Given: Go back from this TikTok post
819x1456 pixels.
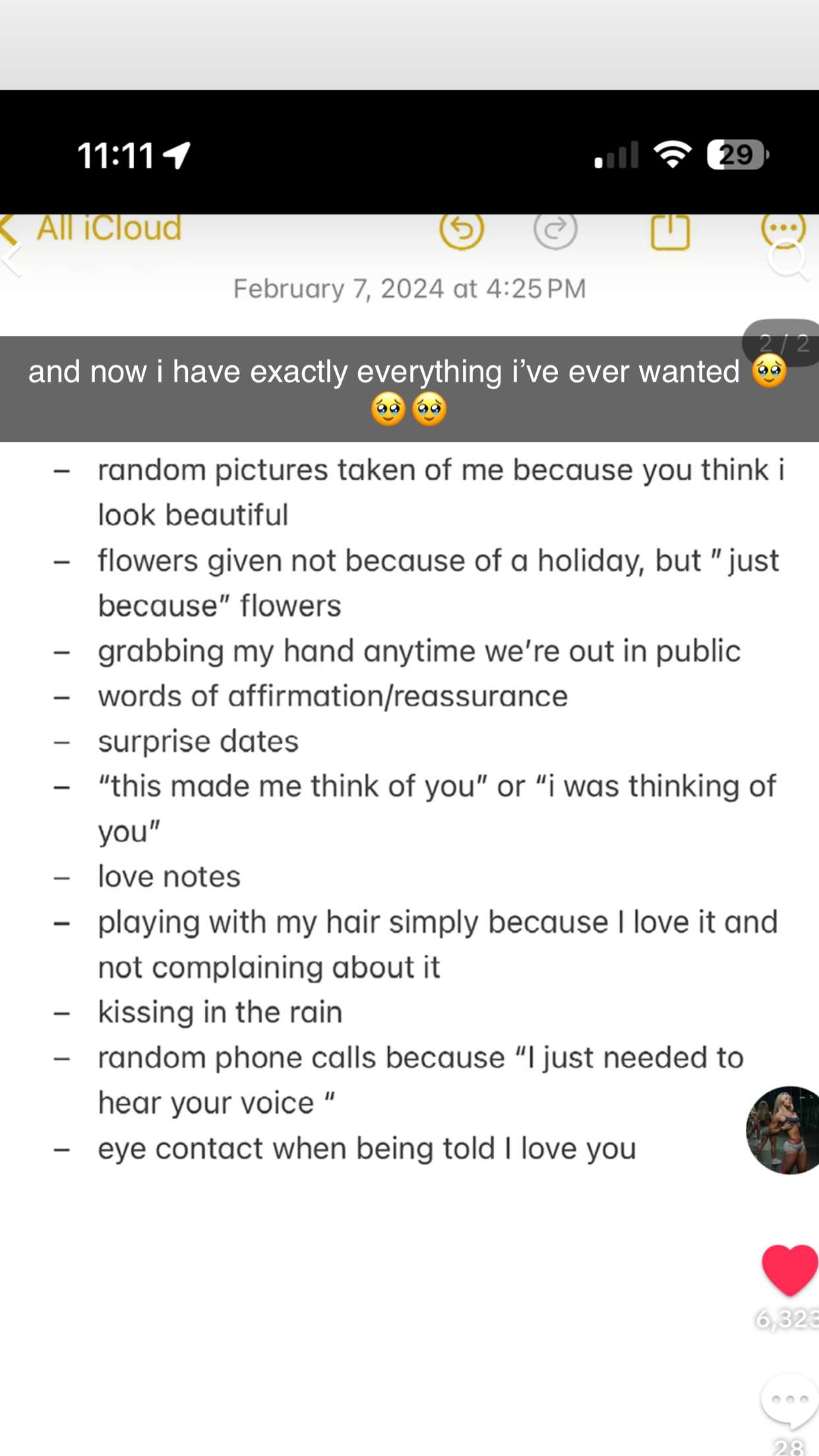Looking at the screenshot, I should click(x=12, y=259).
